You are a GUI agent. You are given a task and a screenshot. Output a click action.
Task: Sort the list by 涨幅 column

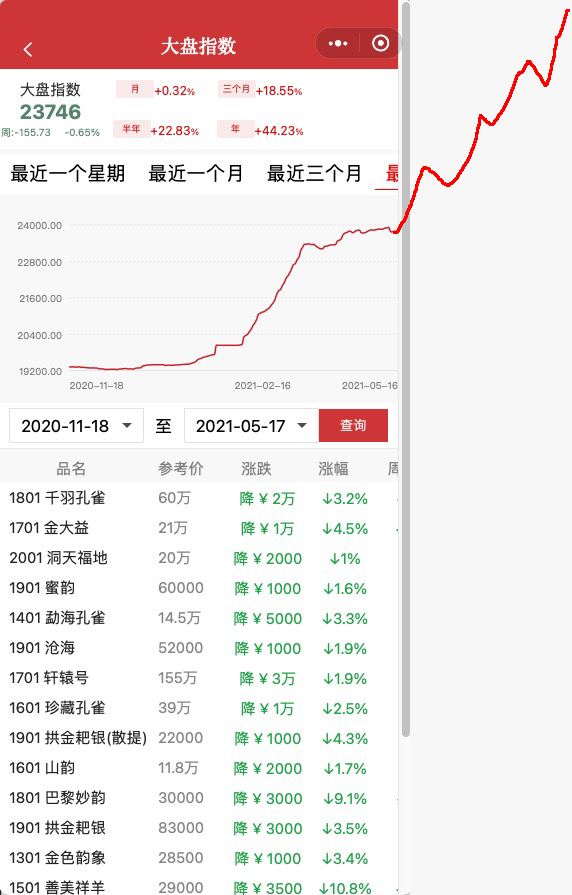click(333, 469)
